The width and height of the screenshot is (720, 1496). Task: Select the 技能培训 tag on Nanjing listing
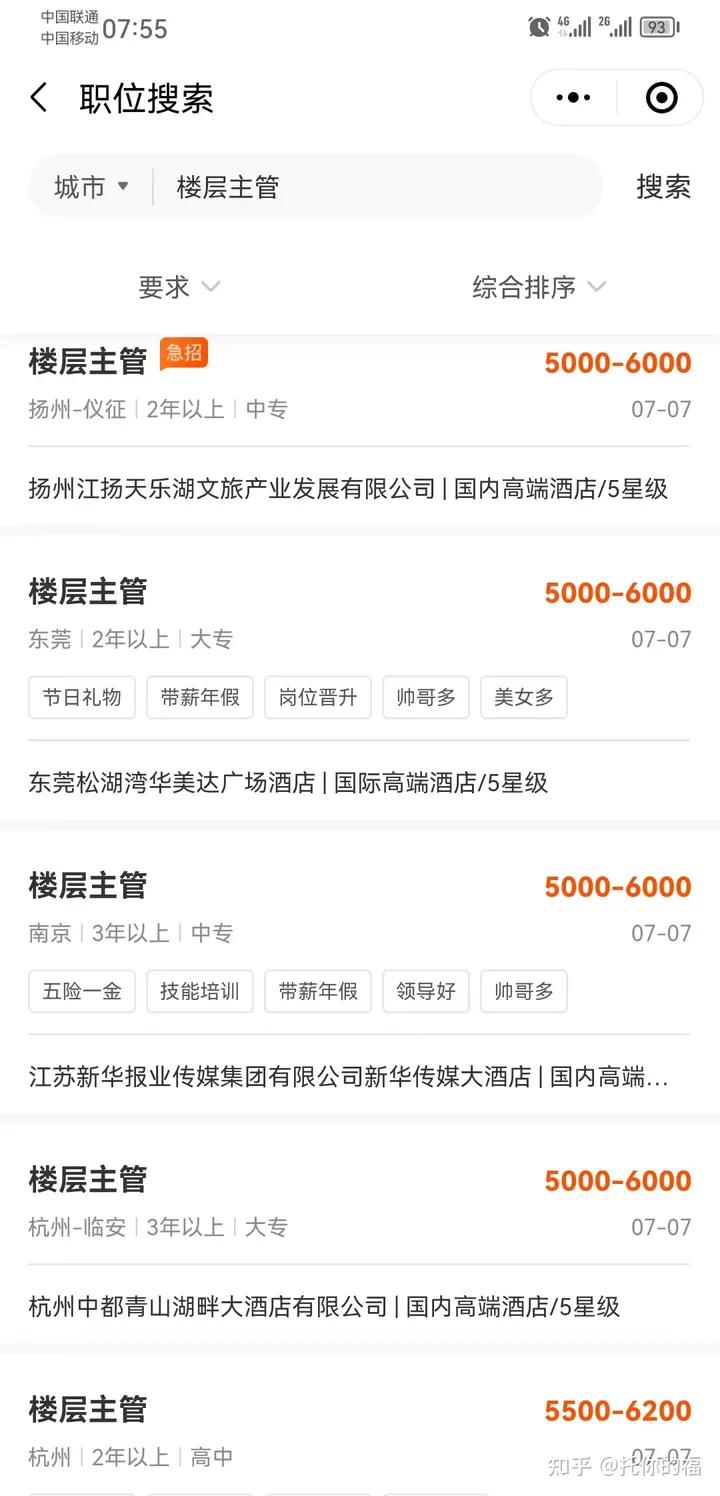tap(199, 991)
